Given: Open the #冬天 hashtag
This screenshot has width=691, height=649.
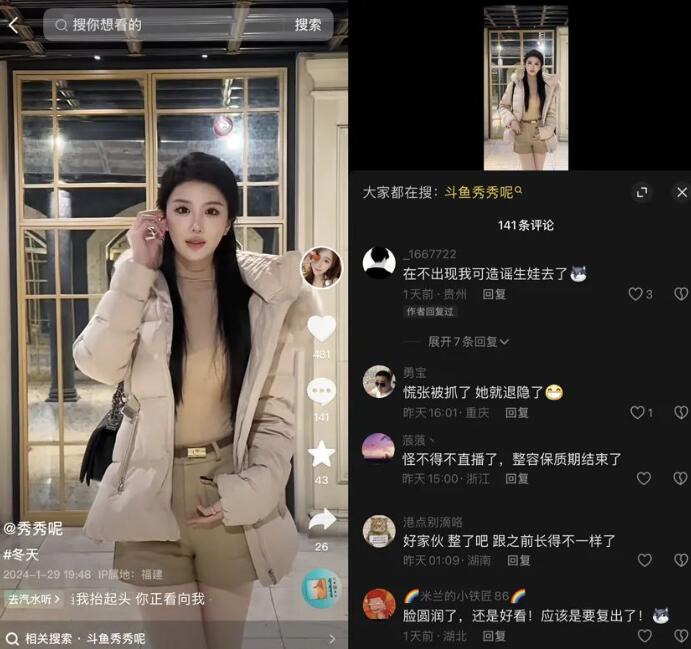Looking at the screenshot, I should click(21, 551).
